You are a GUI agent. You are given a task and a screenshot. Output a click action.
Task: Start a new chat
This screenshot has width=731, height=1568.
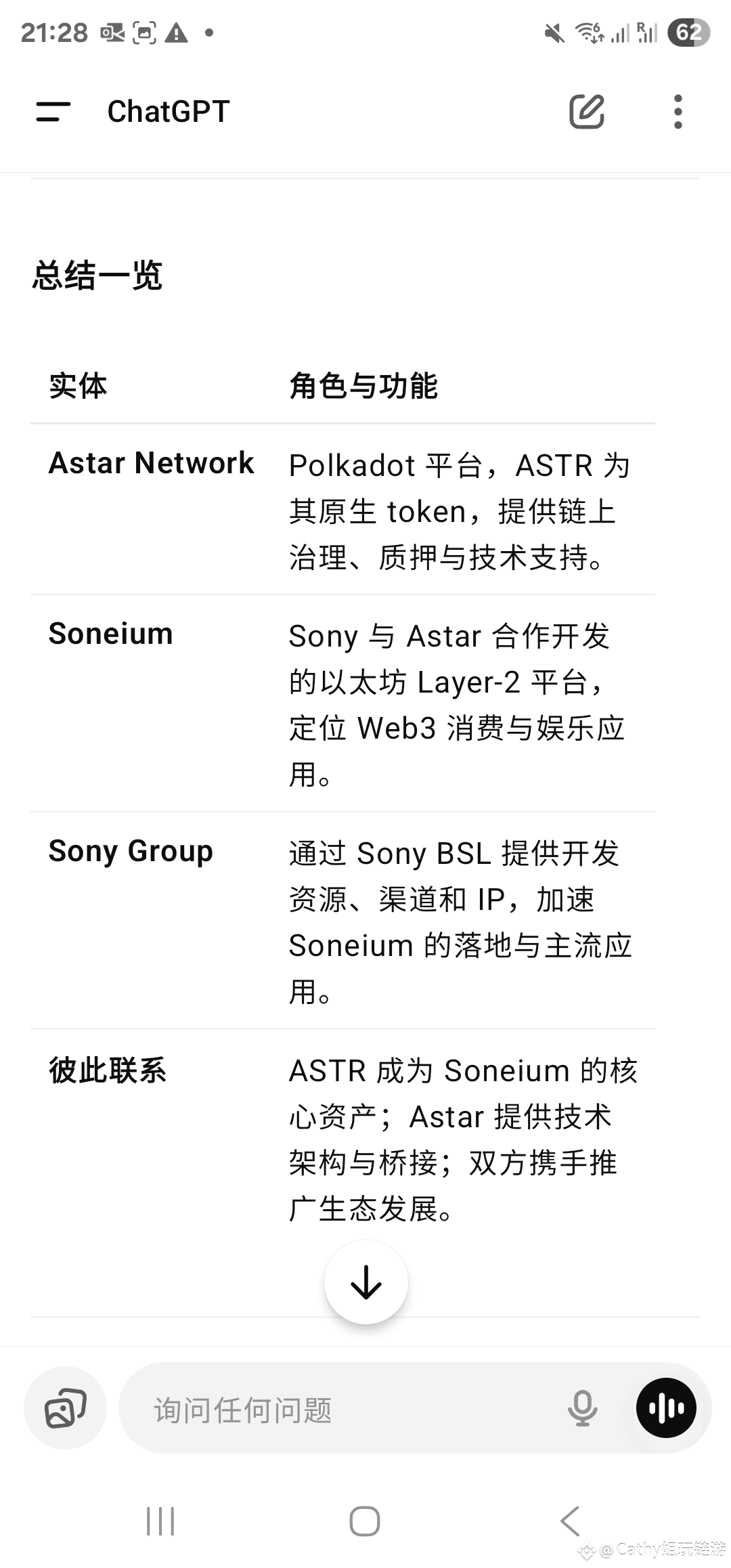pyautogui.click(x=586, y=112)
